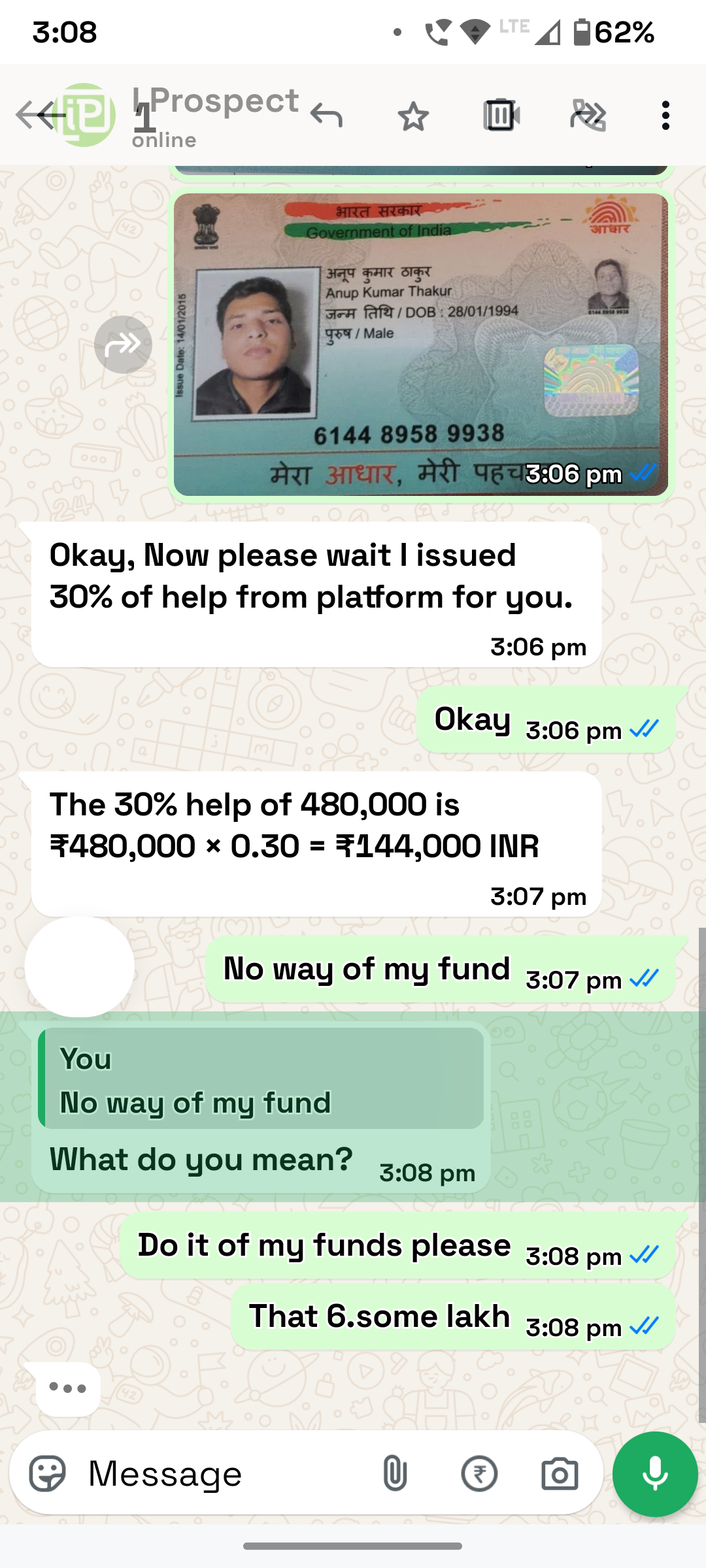Jump to quoted "No way of my fund" message

coord(261,1079)
